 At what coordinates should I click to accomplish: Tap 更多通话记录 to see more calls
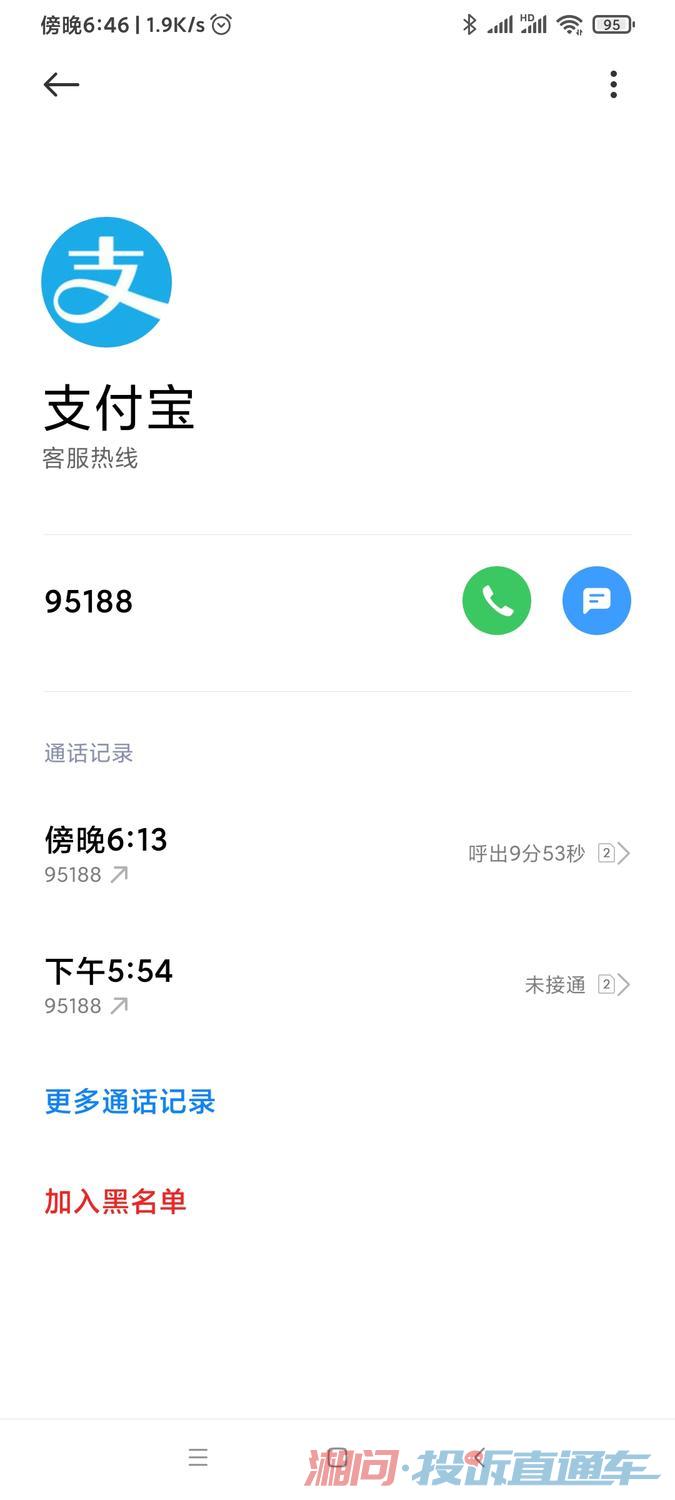coord(130,1102)
